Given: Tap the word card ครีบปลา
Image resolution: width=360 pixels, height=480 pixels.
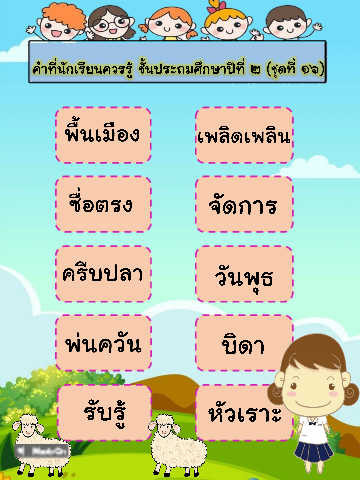Looking at the screenshot, I should click(x=103, y=274).
